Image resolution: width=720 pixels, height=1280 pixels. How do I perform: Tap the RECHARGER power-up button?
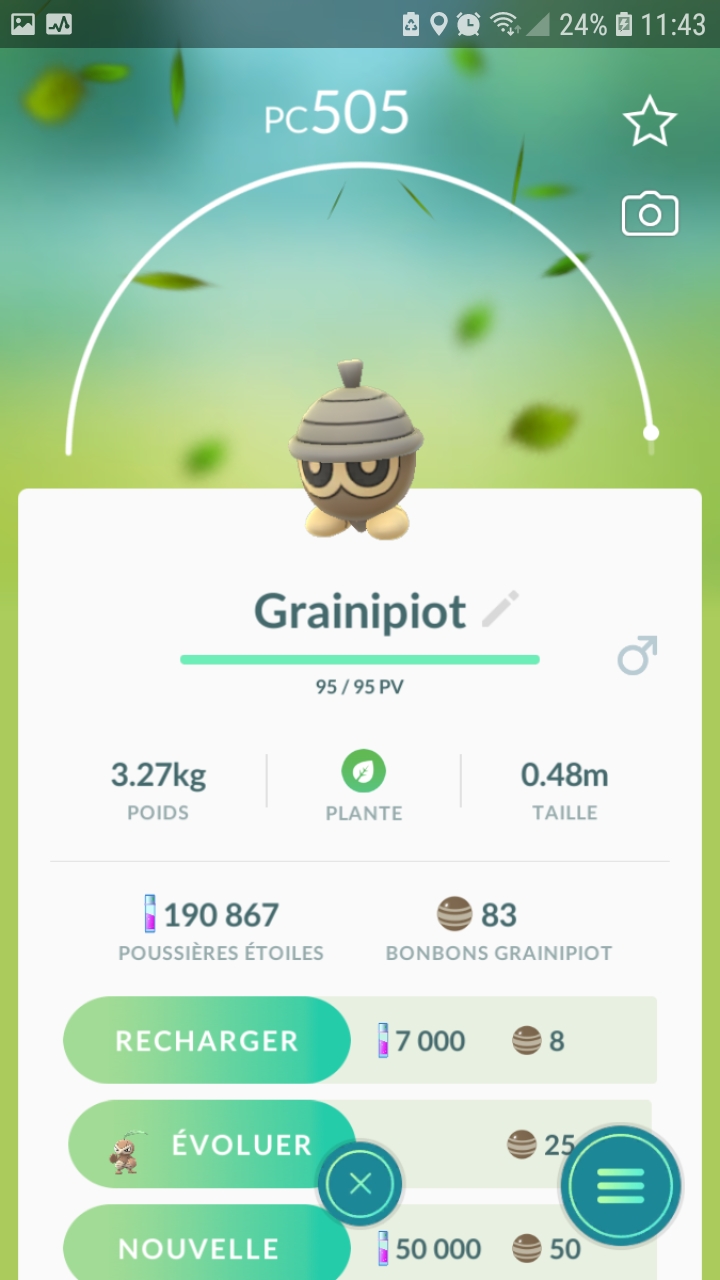coord(207,1040)
